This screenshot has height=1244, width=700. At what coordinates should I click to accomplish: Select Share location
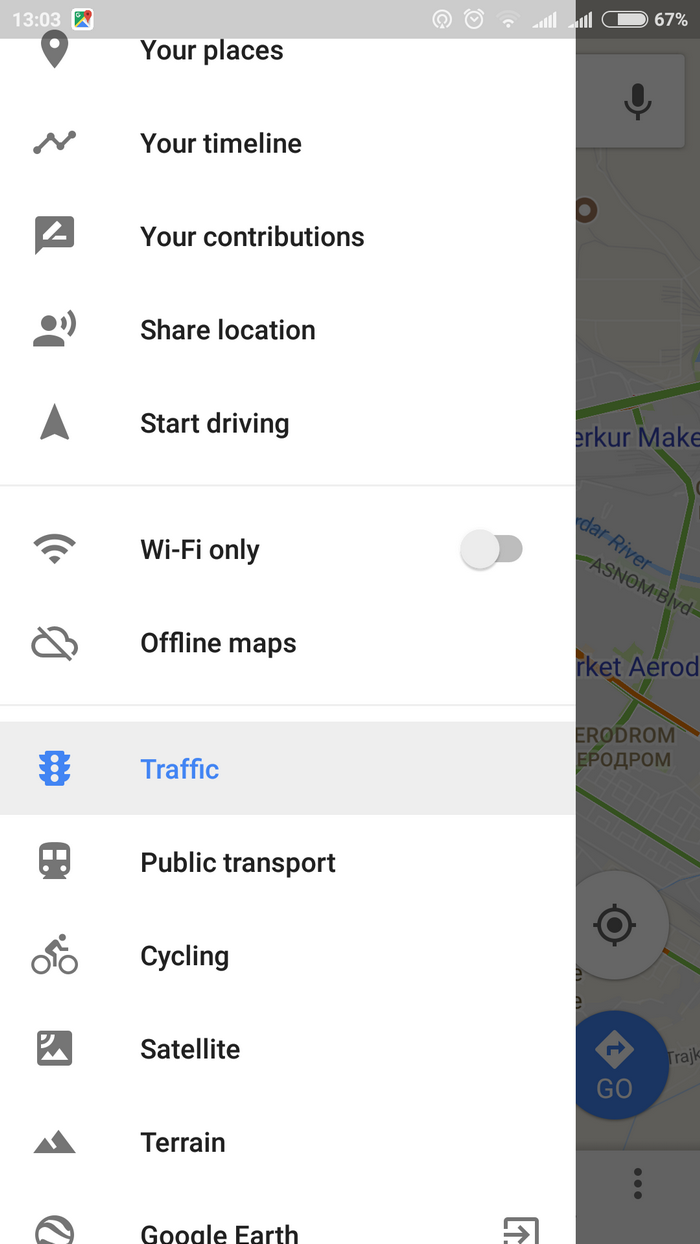227,330
